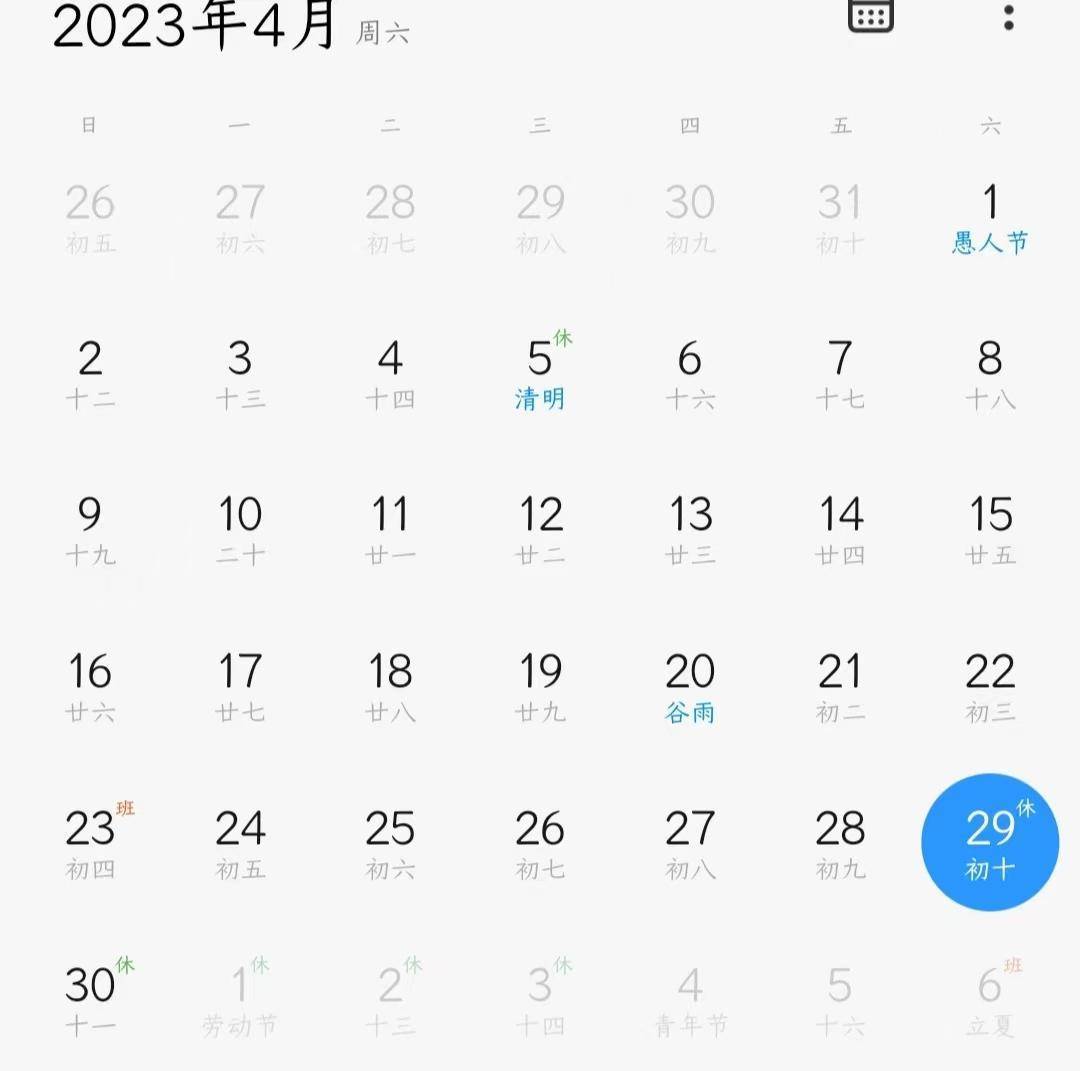1080x1071 pixels.
Task: Select April 1 愚人节
Action: point(990,218)
